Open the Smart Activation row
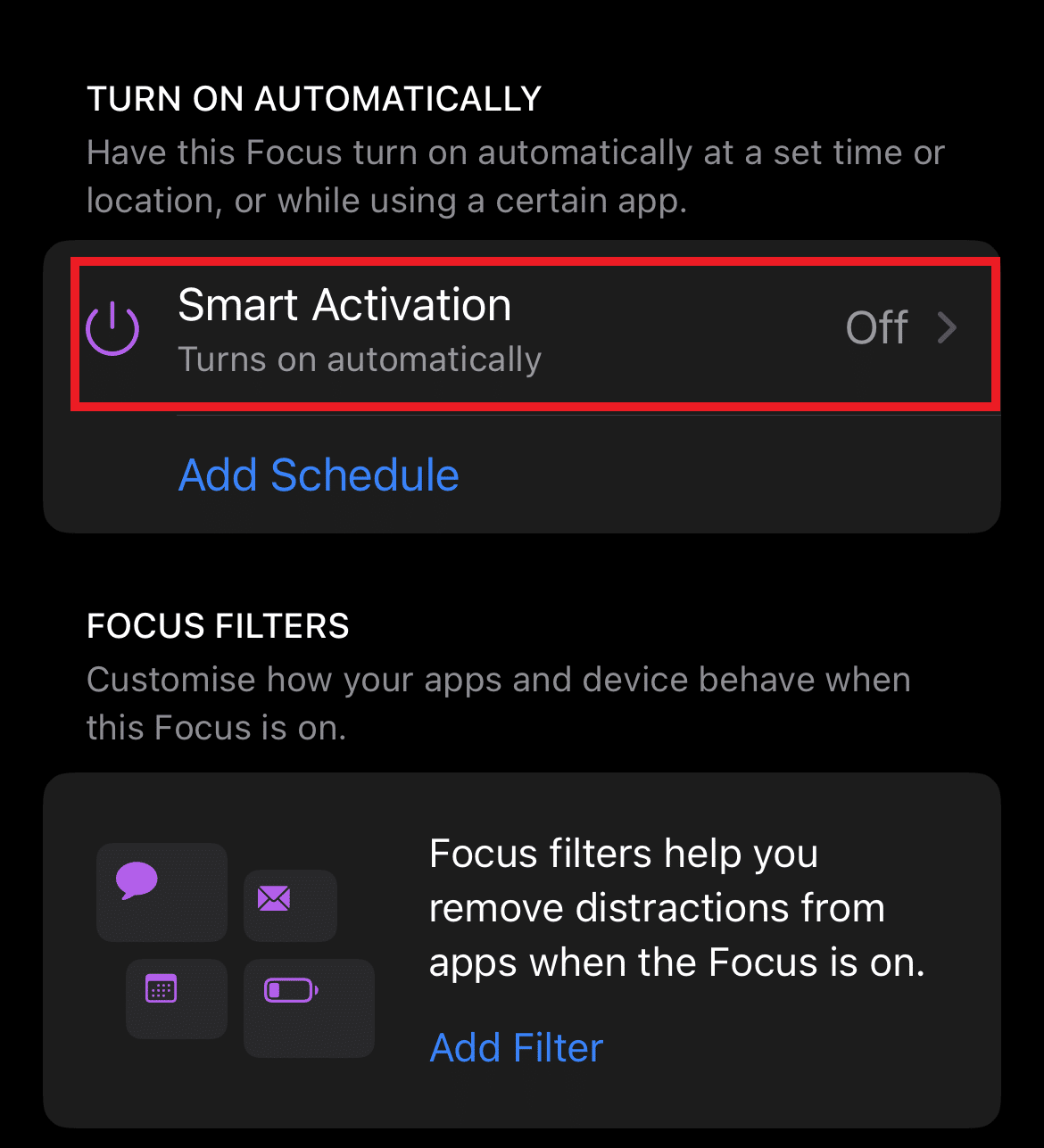Image resolution: width=1044 pixels, height=1148 pixels. pos(535,330)
